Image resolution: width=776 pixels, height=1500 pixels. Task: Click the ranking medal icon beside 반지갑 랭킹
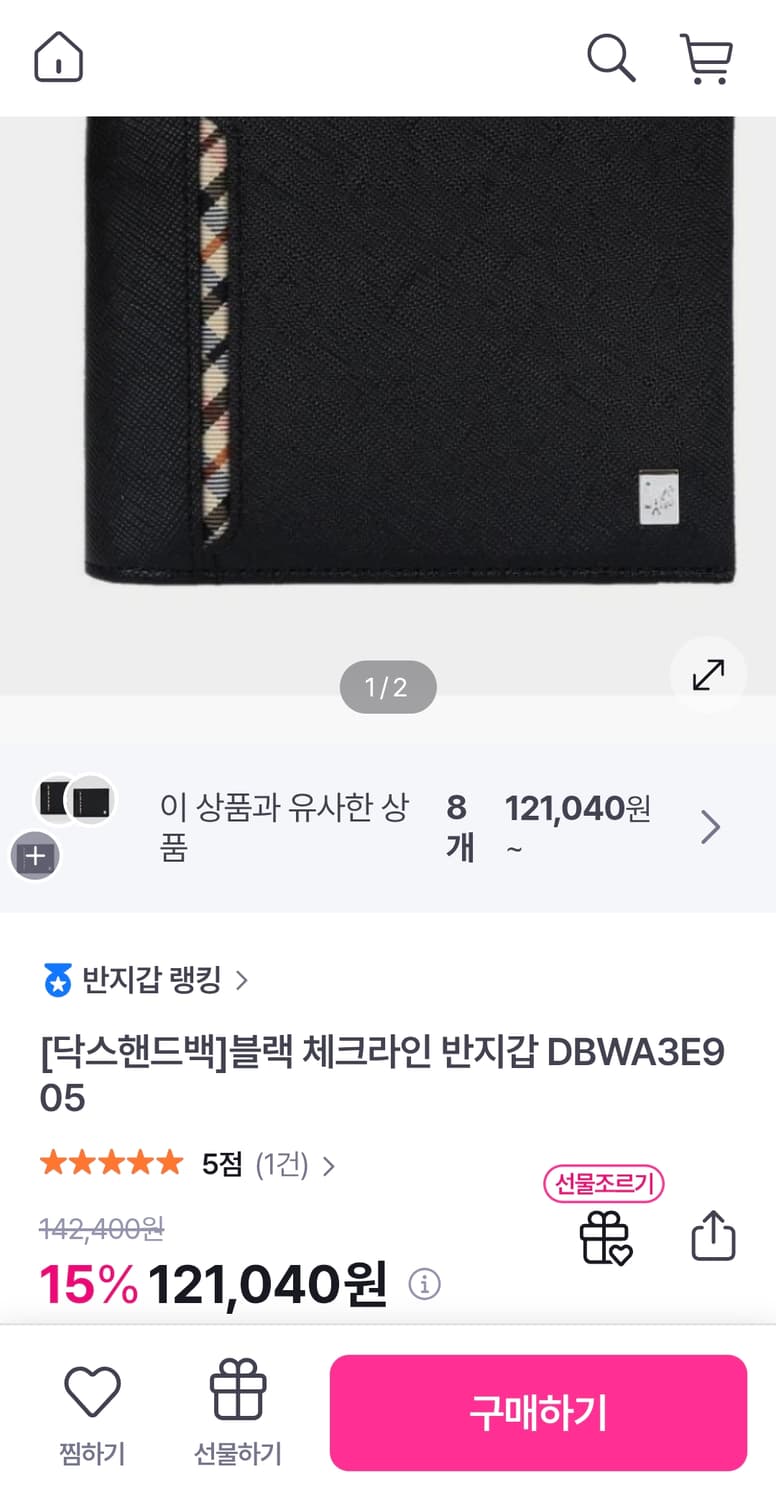57,981
